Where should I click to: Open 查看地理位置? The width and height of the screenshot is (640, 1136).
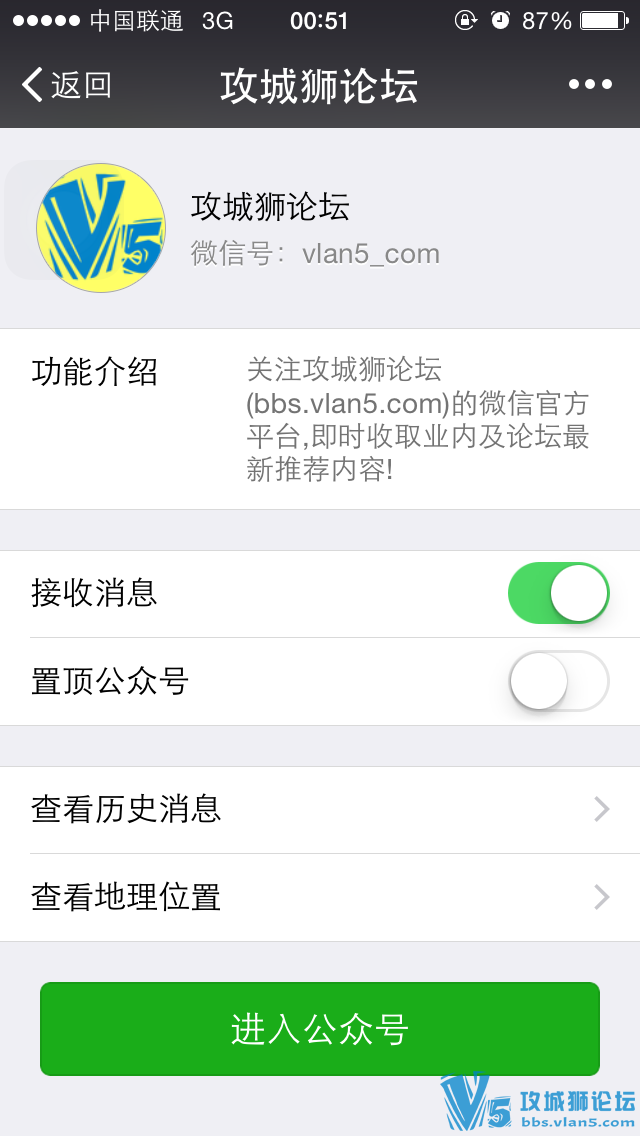[x=320, y=897]
